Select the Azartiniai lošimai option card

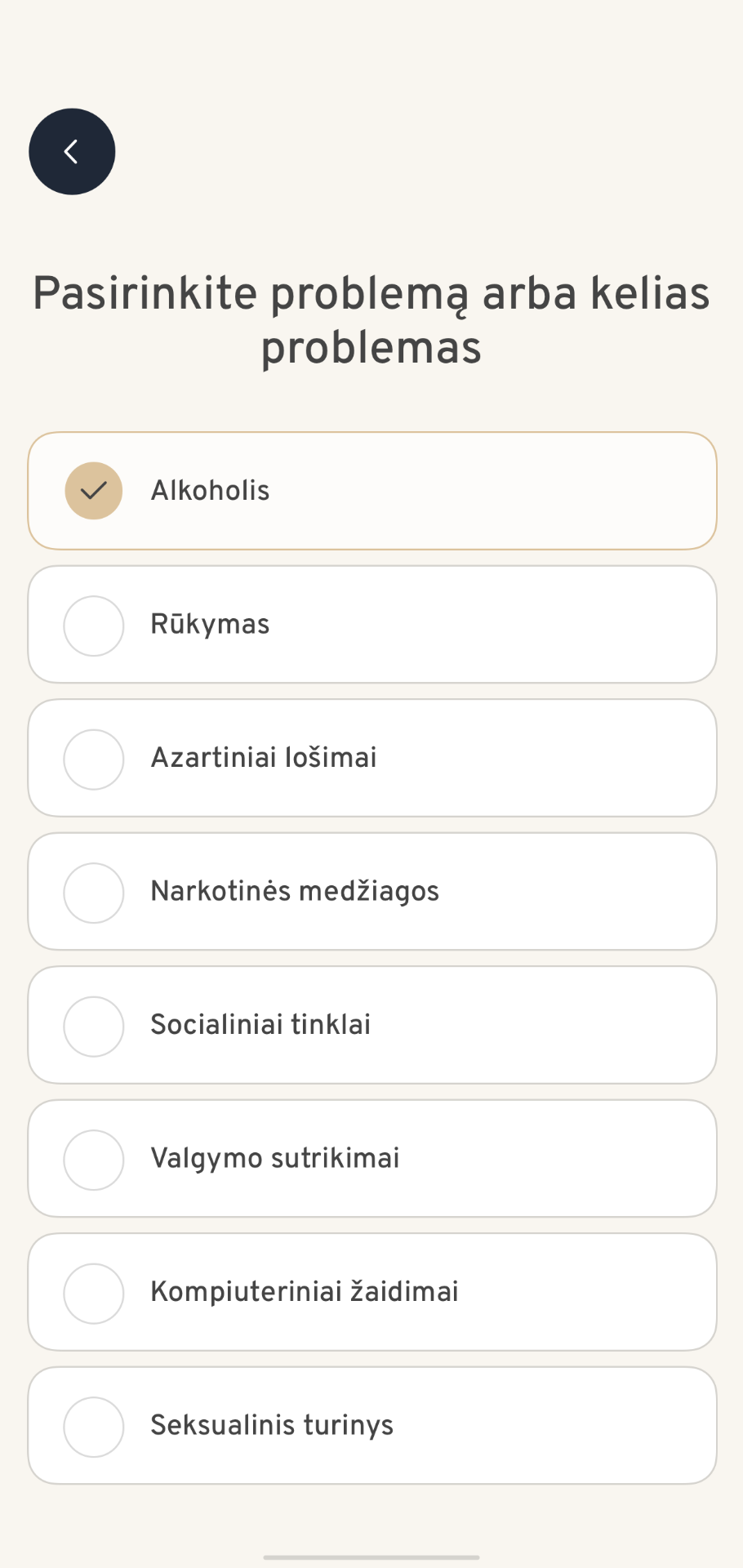pos(371,758)
